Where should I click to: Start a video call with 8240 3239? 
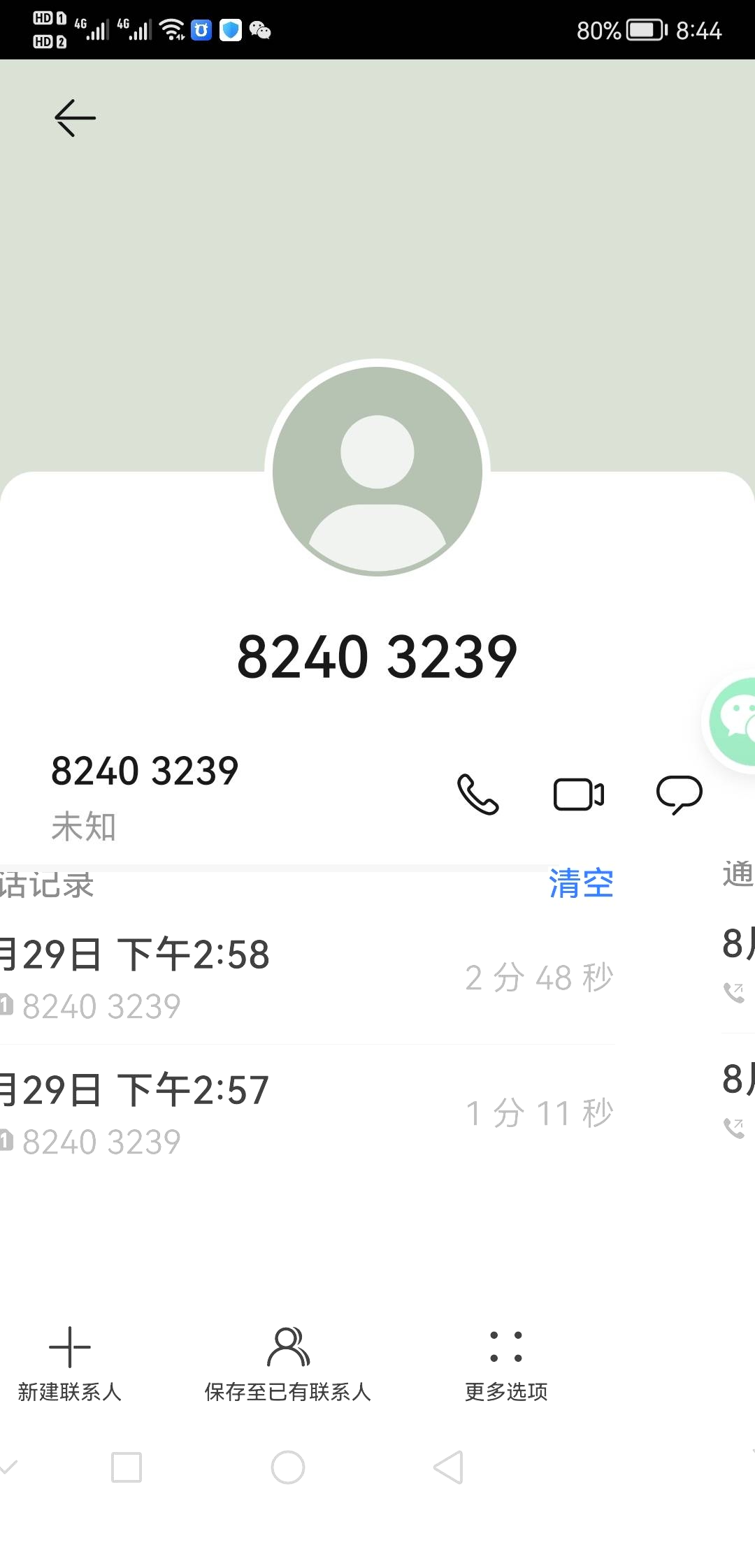[578, 794]
